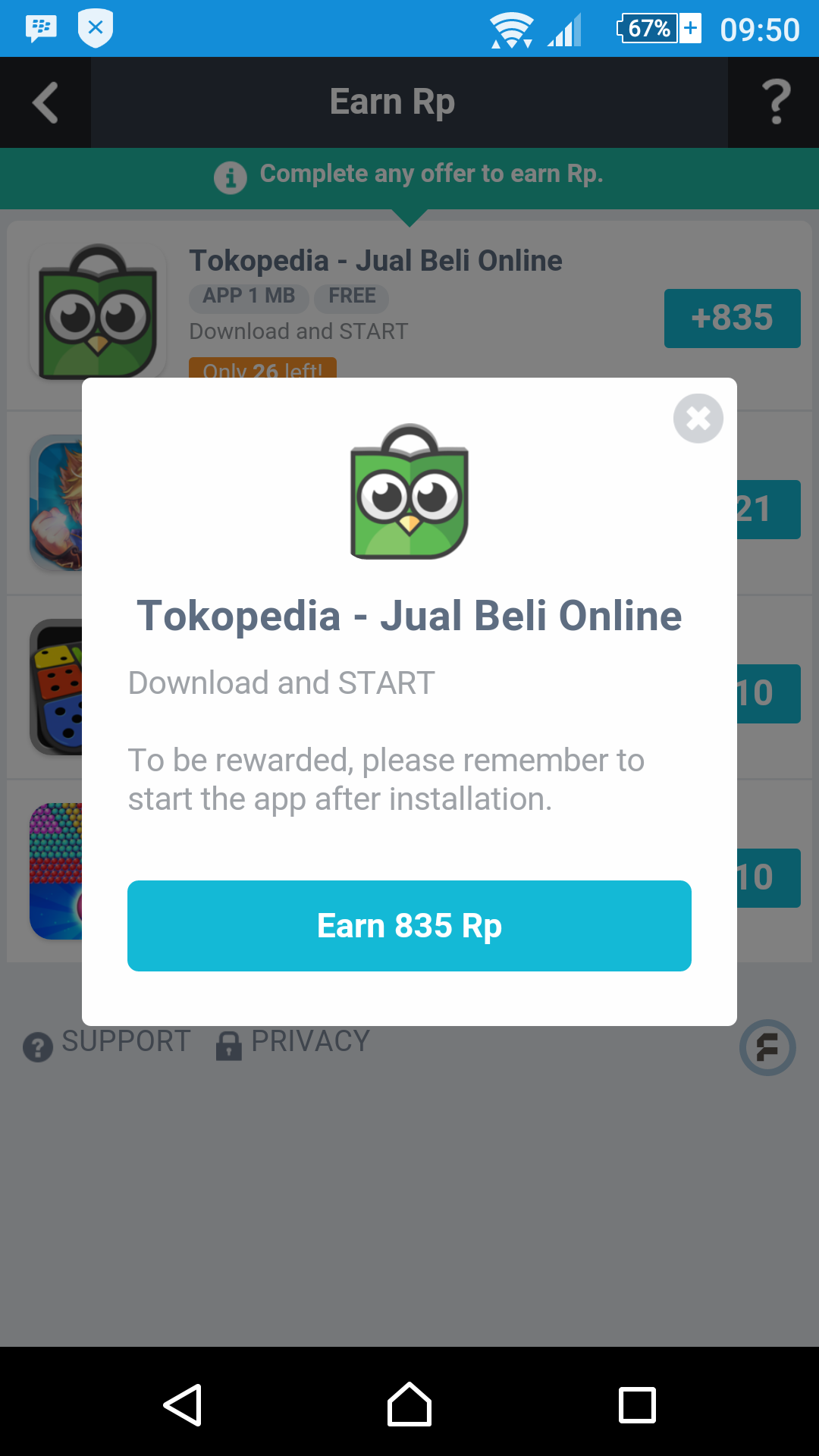Tap the help question mark in the header
819x1456 pixels.
(775, 102)
